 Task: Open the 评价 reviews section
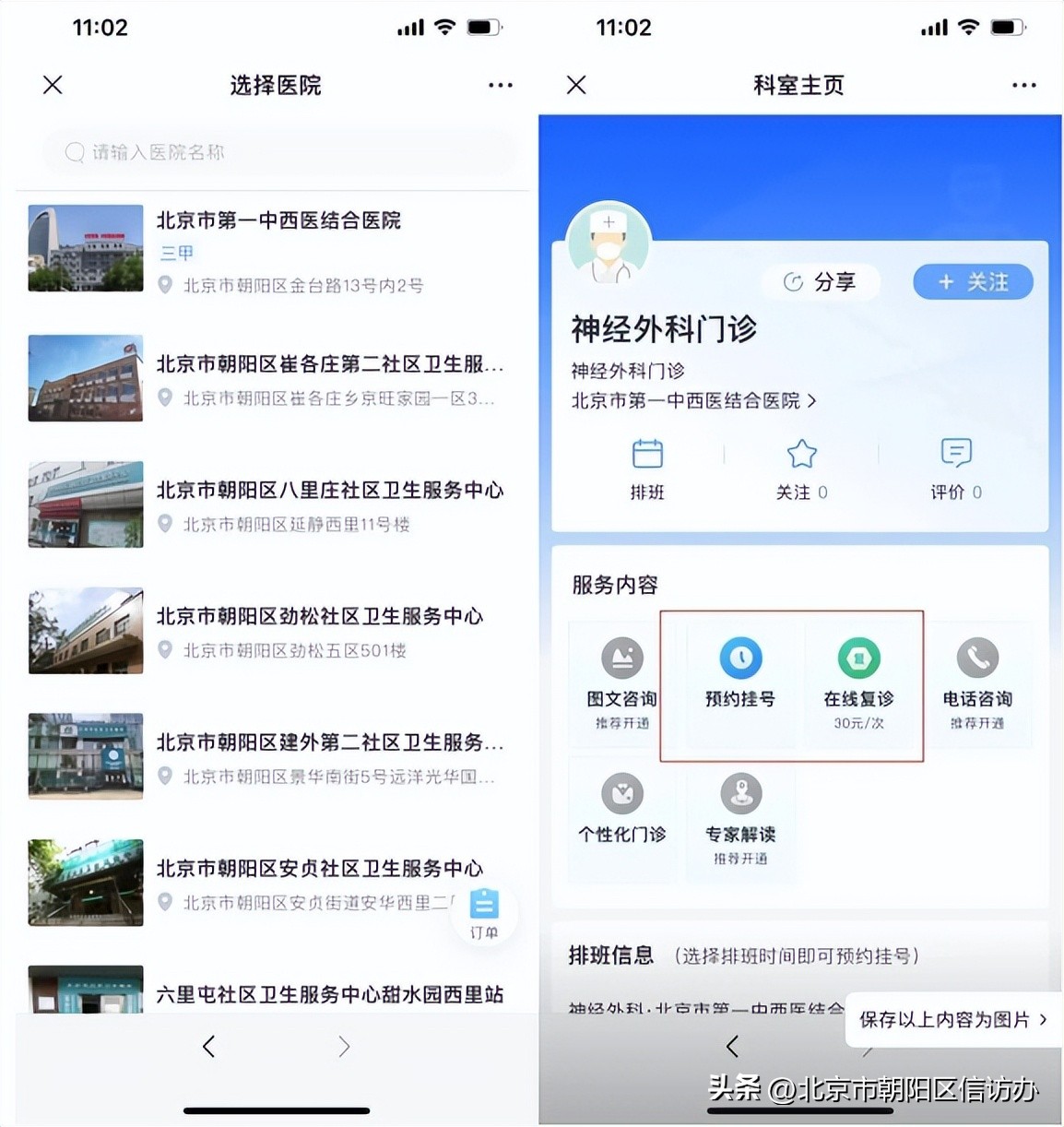(x=954, y=469)
